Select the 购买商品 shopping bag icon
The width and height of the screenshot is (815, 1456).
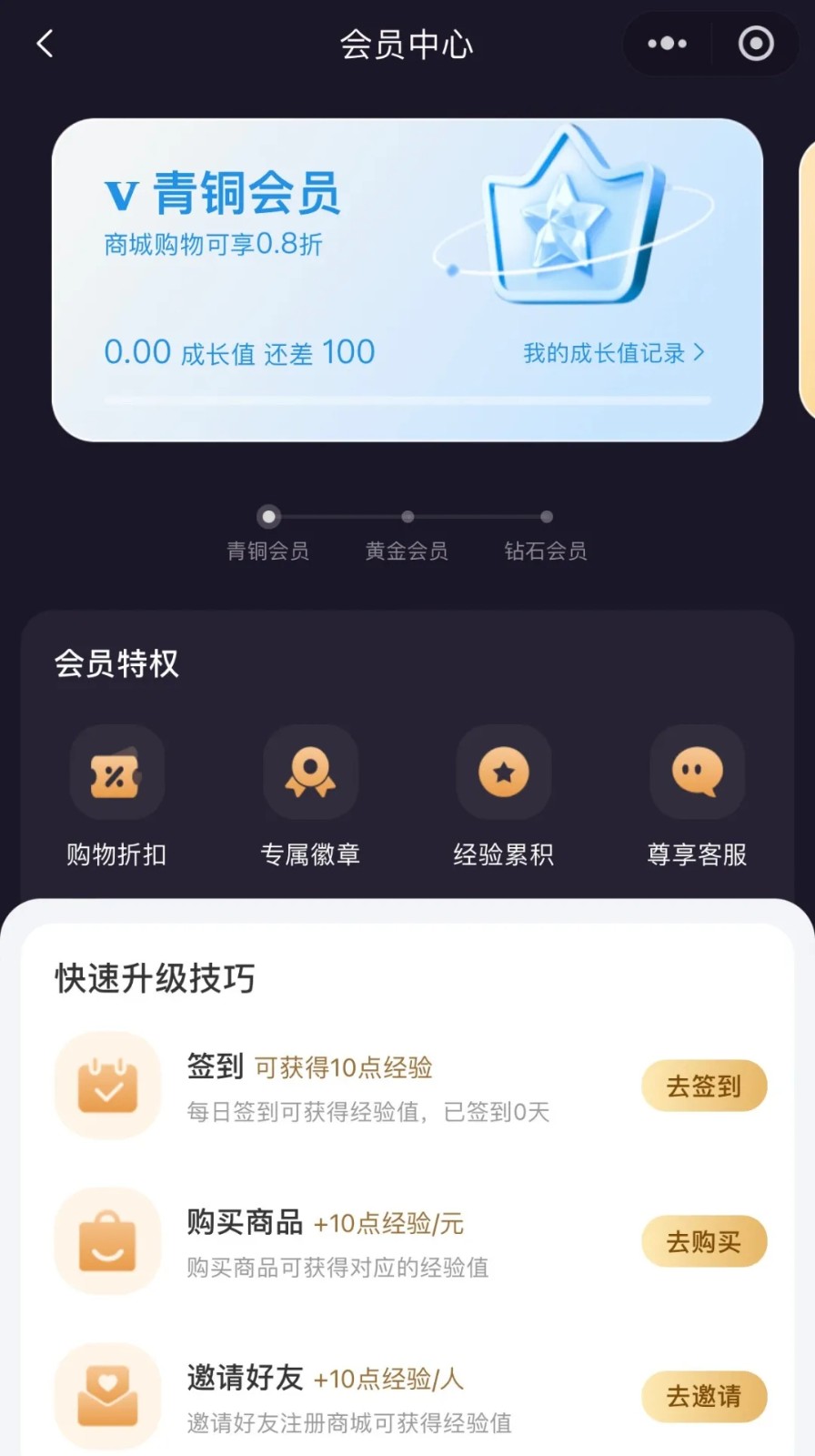[107, 1240]
